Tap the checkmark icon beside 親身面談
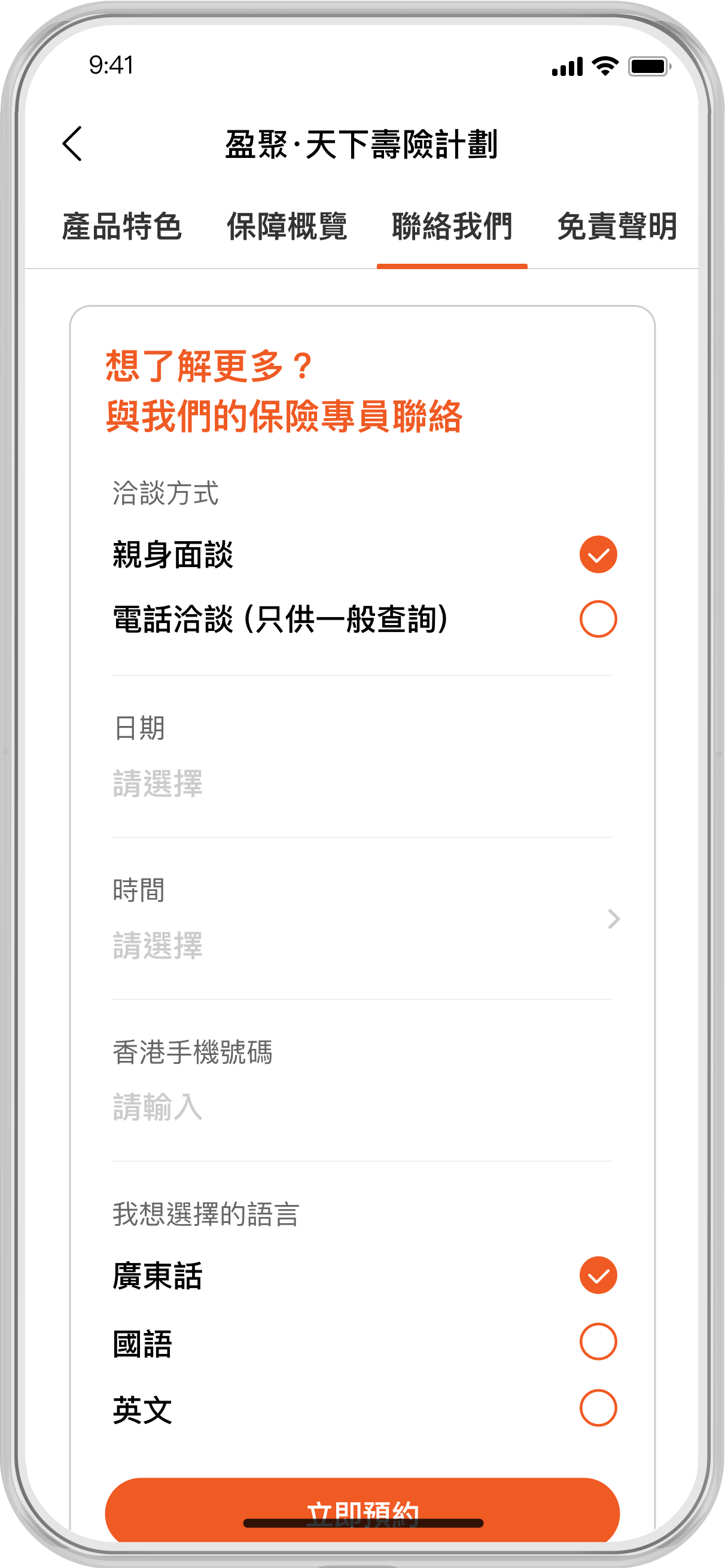Viewport: 725px width, 1568px height. (599, 554)
